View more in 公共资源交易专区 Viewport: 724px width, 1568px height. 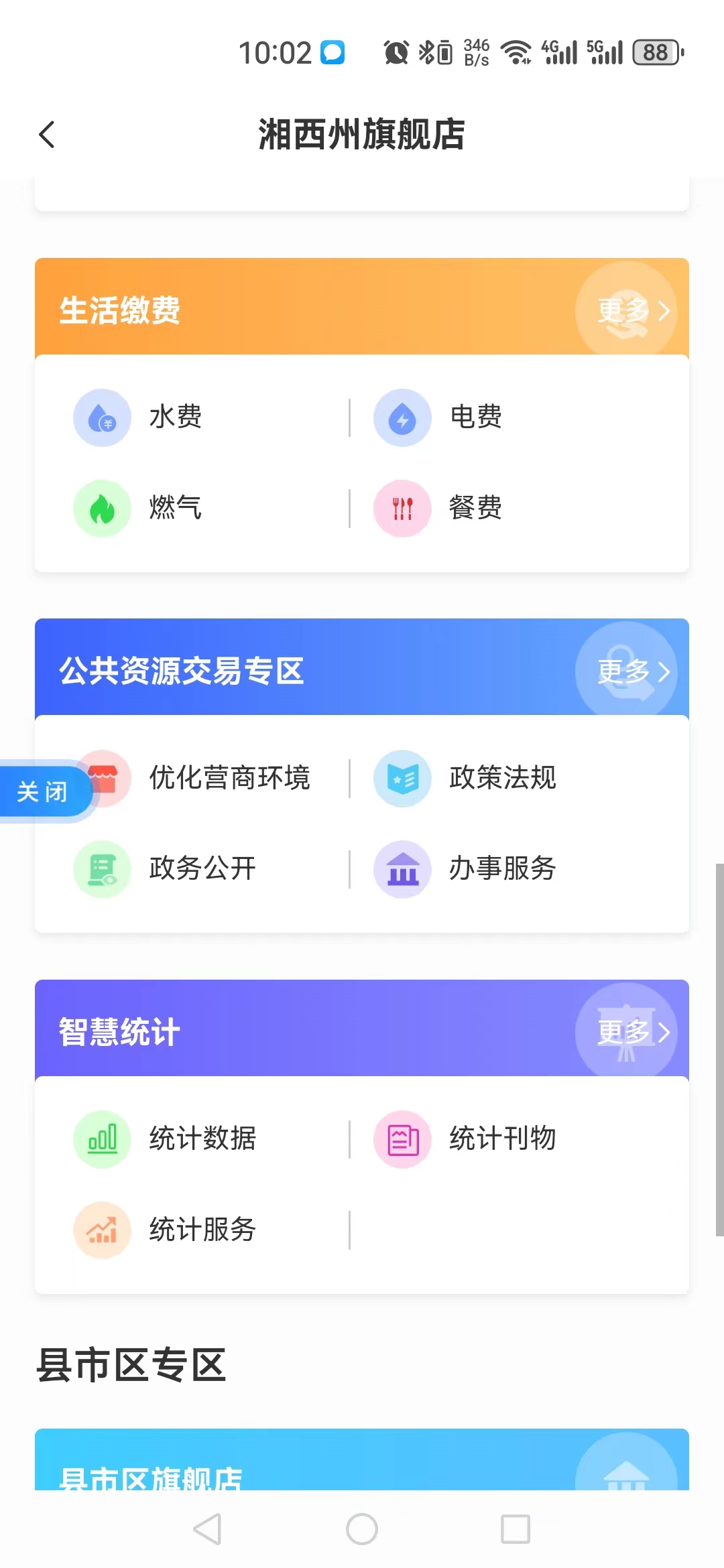[x=633, y=671]
